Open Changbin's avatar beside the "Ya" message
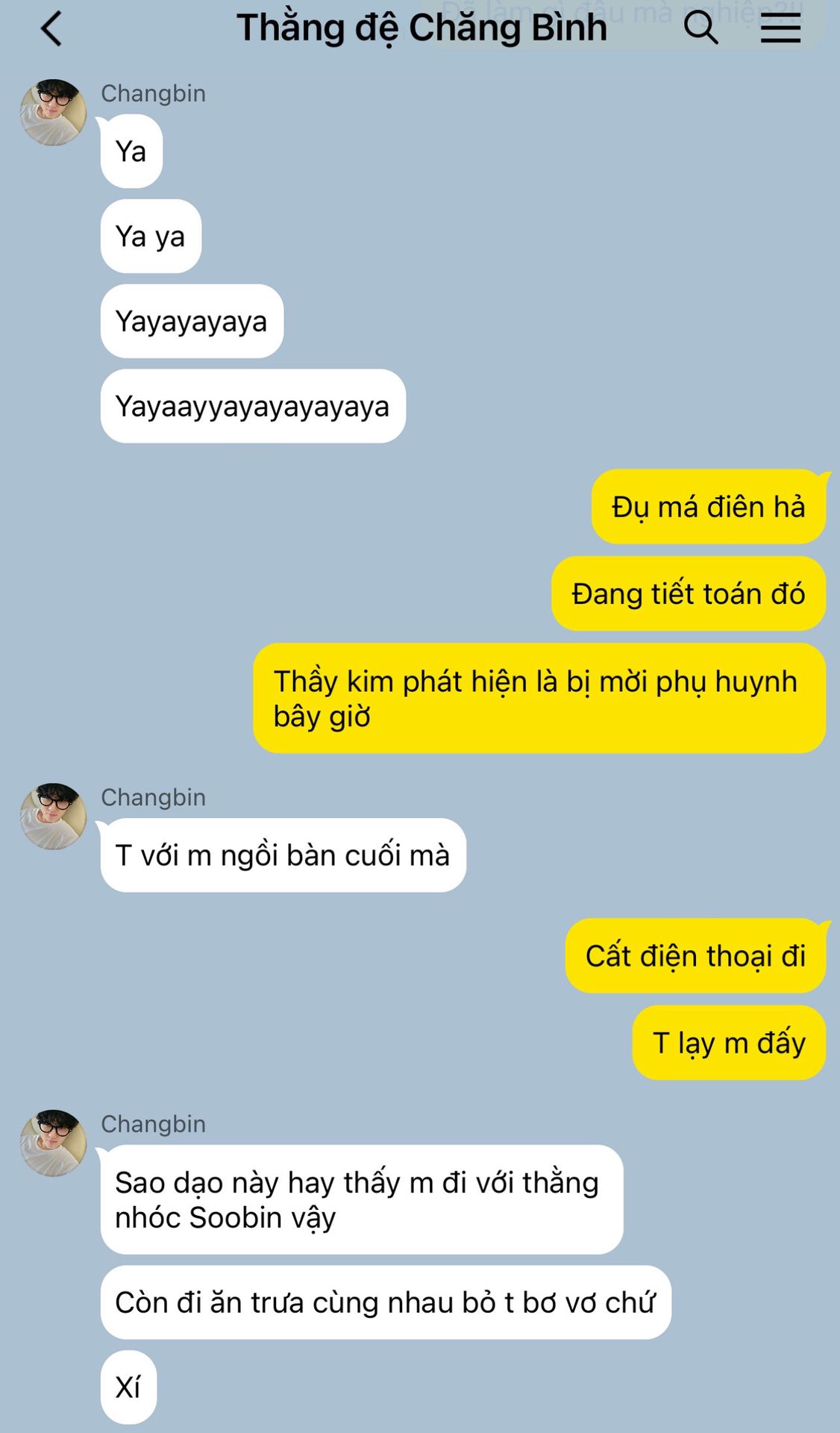 click(x=53, y=113)
